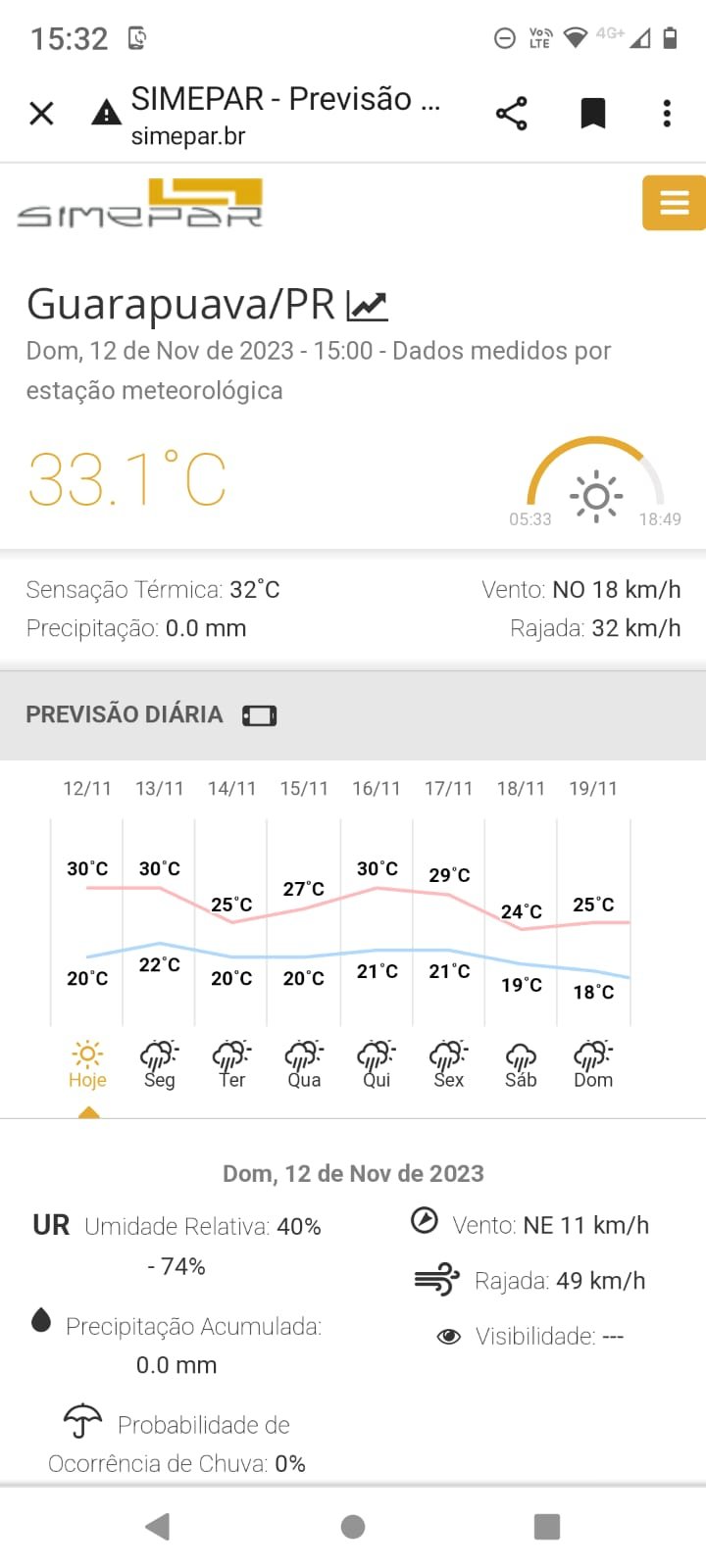Image resolution: width=706 pixels, height=1568 pixels.
Task: Open the Sáb forecast details
Action: click(x=521, y=1064)
